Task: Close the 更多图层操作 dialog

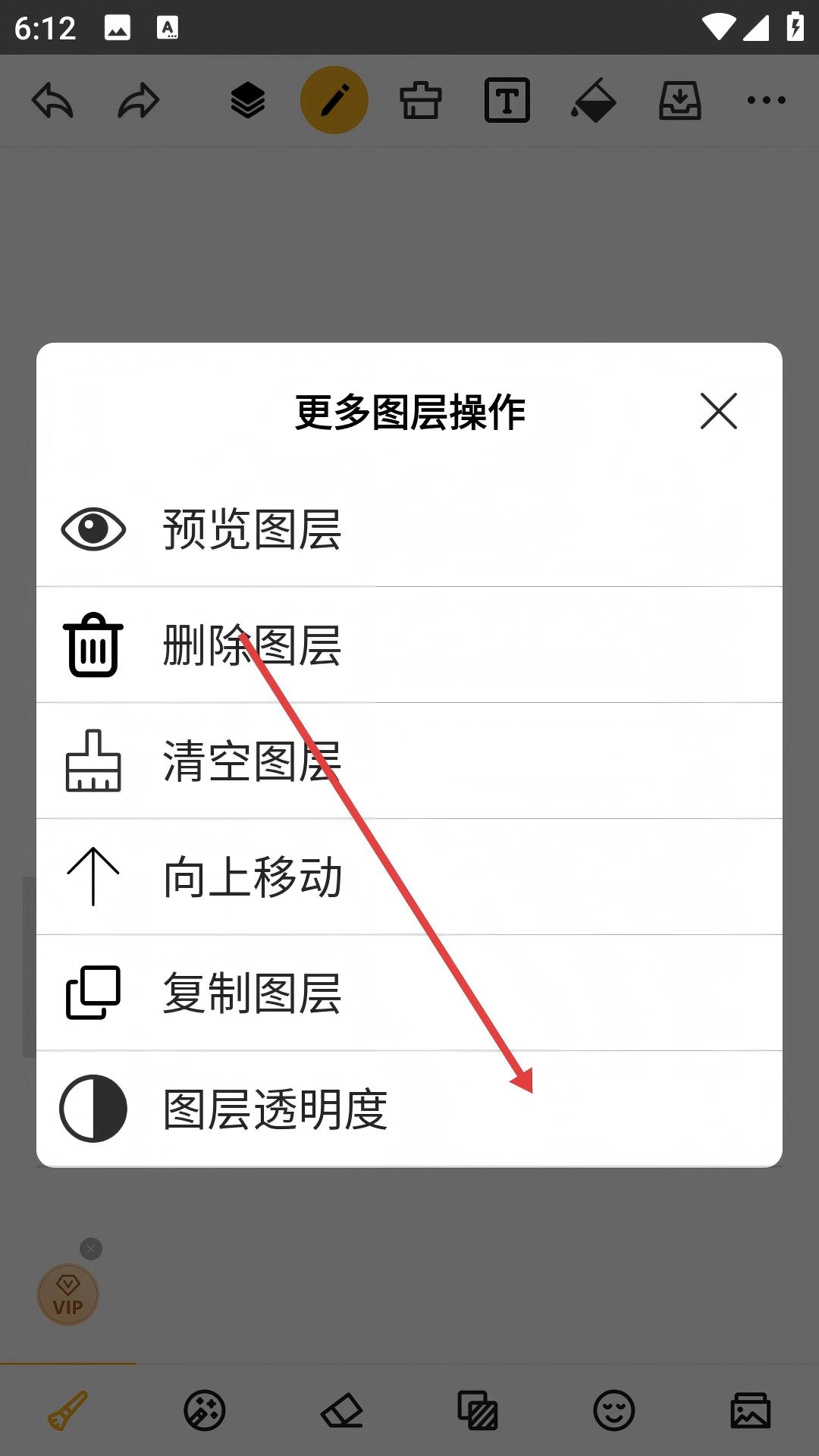Action: coord(718,411)
